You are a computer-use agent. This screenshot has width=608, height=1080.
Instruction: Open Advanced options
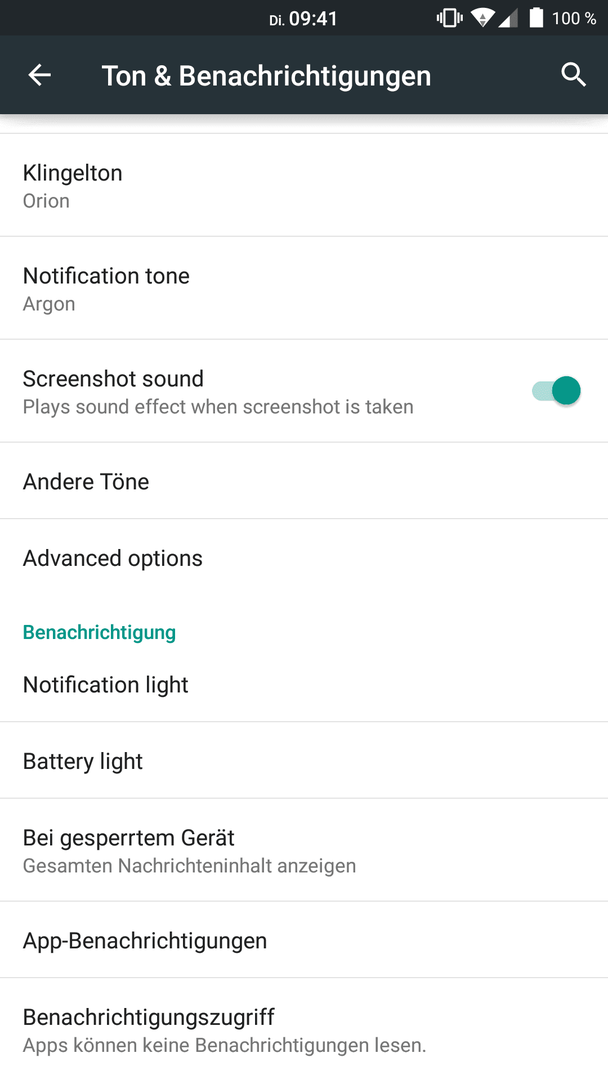pyautogui.click(x=304, y=557)
